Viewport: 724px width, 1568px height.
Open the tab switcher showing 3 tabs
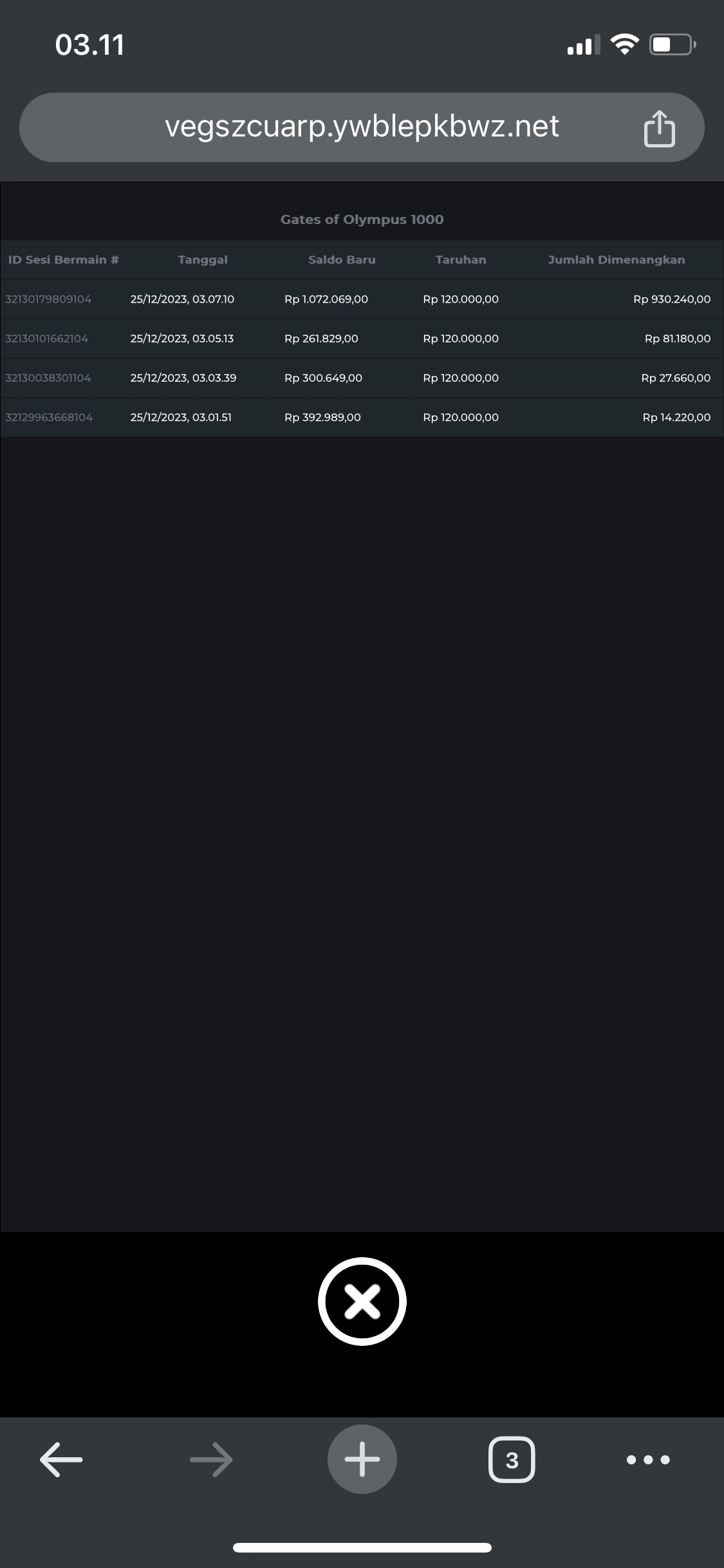512,1459
